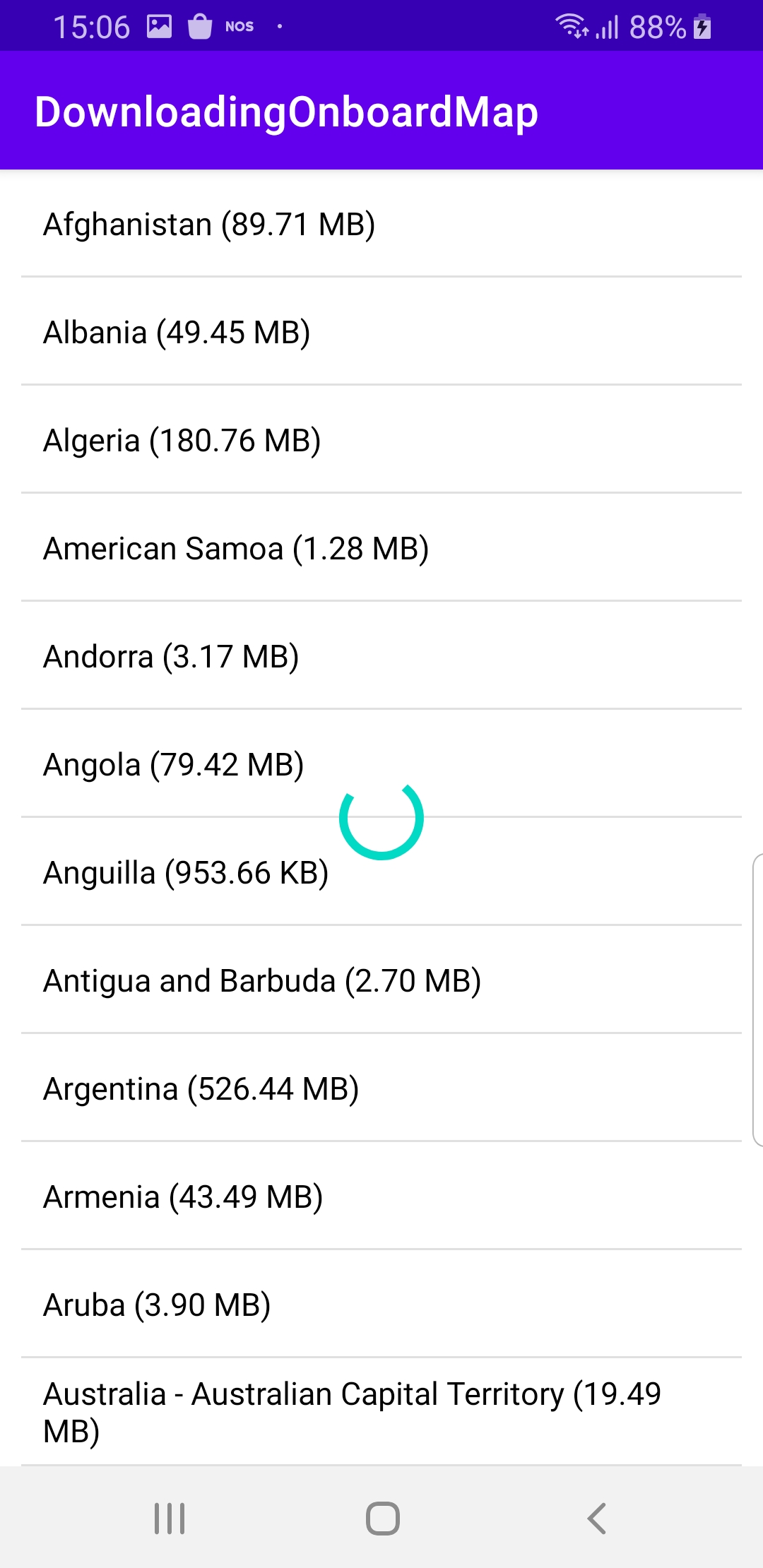Select the Afghanistan map (89.71 MB)
Screen dimensions: 763x1568
(381, 224)
